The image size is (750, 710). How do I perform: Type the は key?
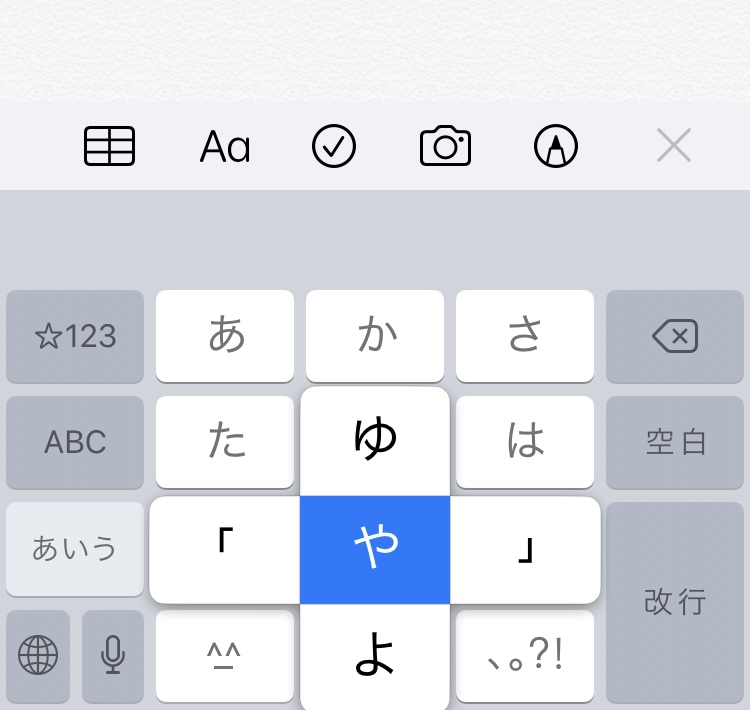point(524,442)
